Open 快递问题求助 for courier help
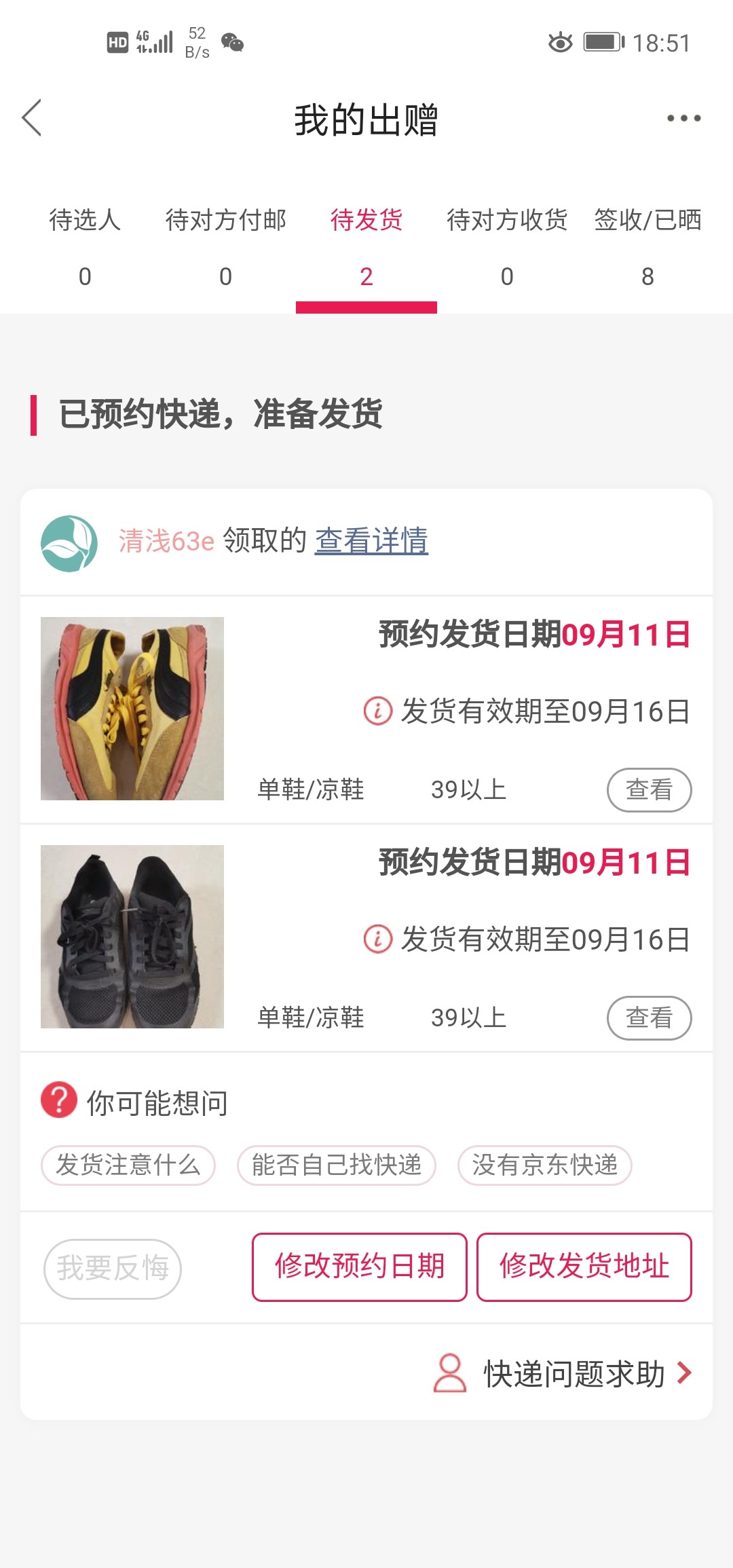Screen dimensions: 733x1568 coord(574,1374)
